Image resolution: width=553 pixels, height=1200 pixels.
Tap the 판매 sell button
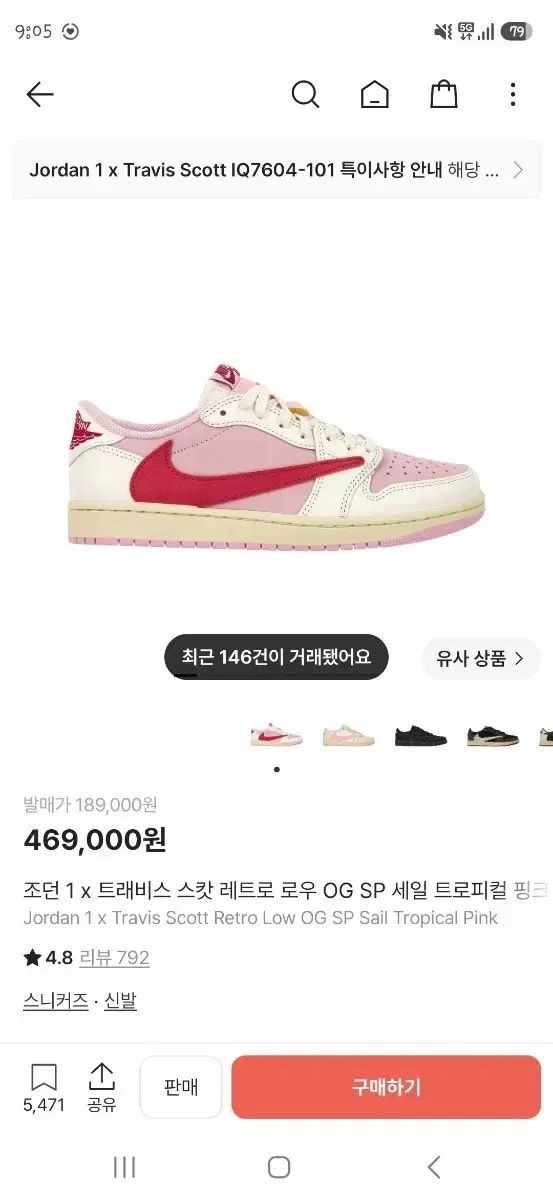[x=181, y=1087]
